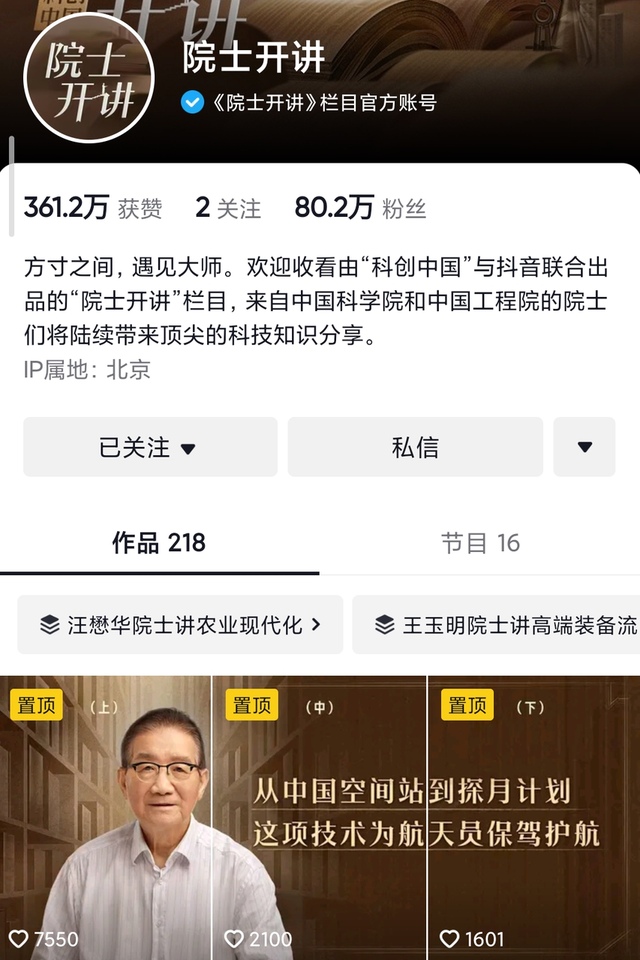Viewport: 640px width, 960px height.
Task: View the 80.2万 粉丝 followers list
Action: click(x=360, y=208)
